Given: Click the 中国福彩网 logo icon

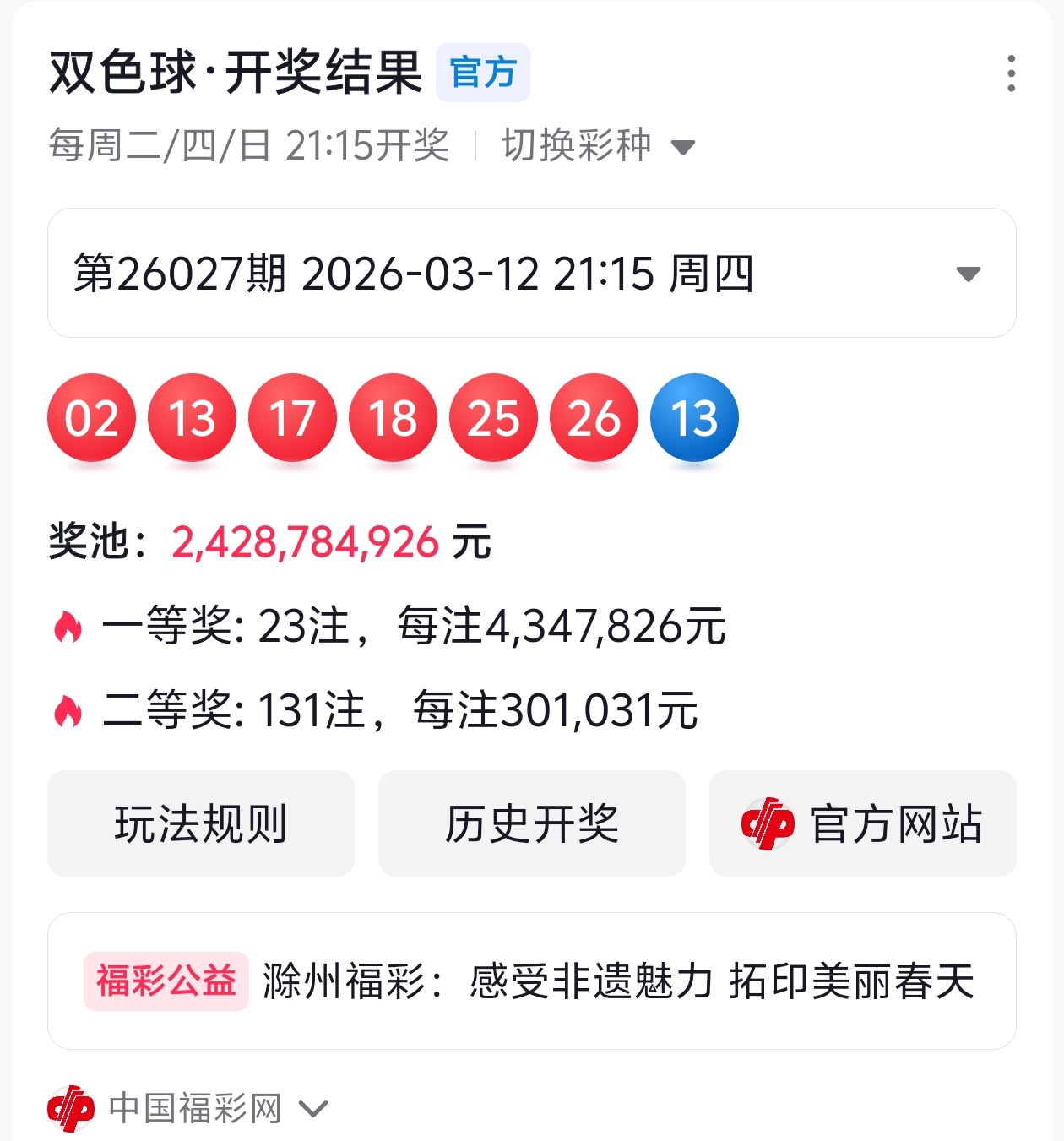Looking at the screenshot, I should tap(73, 1108).
